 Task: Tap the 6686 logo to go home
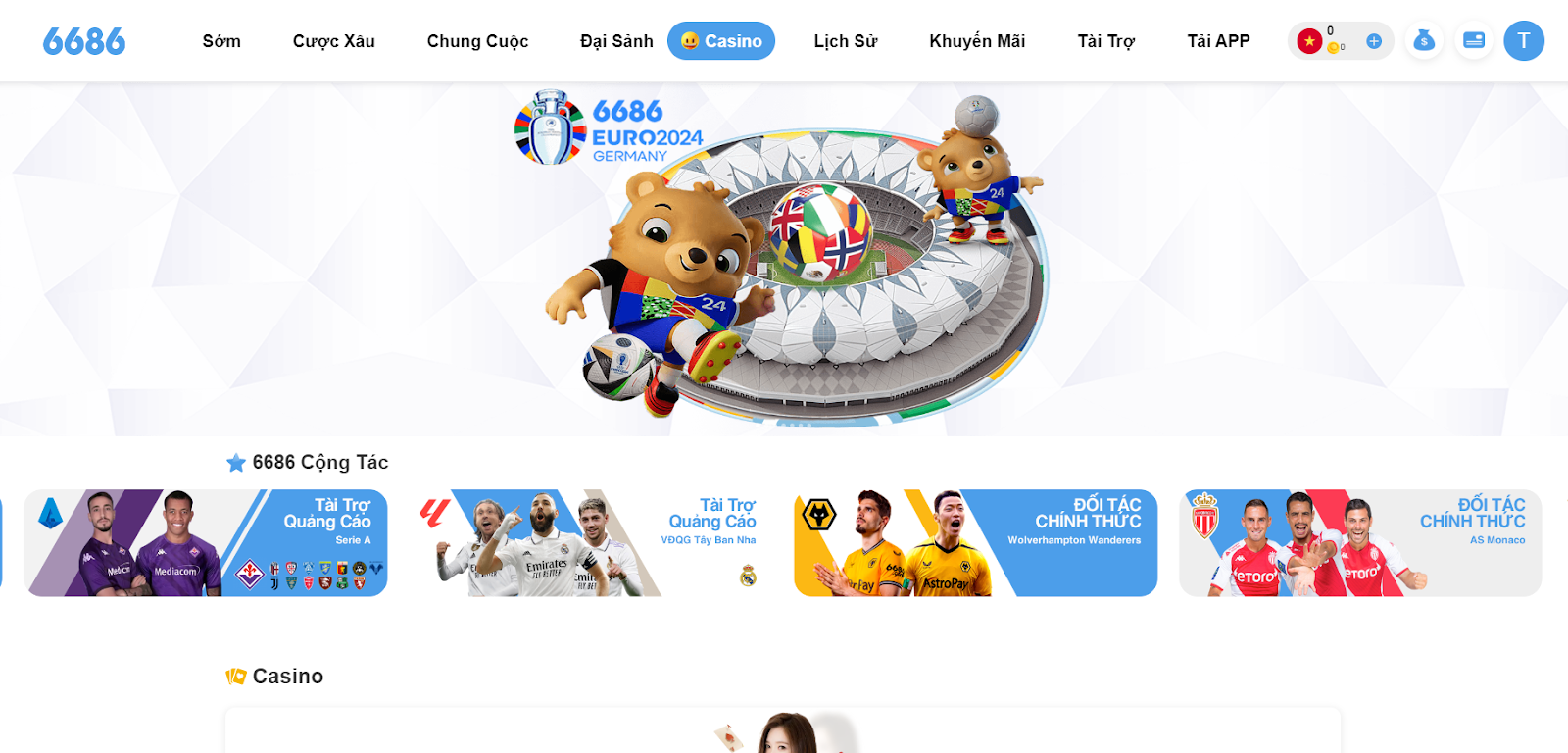(84, 41)
